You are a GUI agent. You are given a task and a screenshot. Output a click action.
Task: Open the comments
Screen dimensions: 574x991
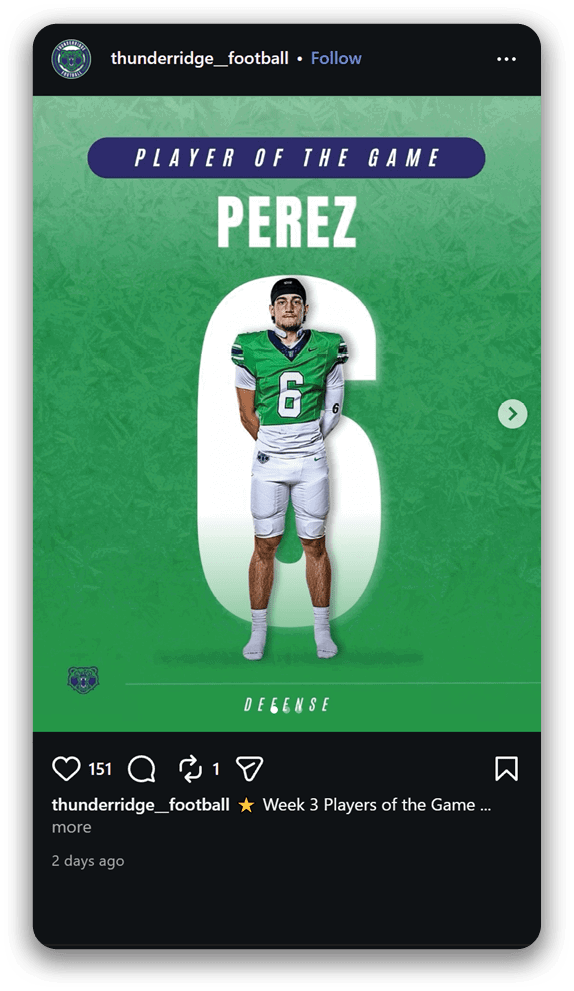tap(142, 769)
